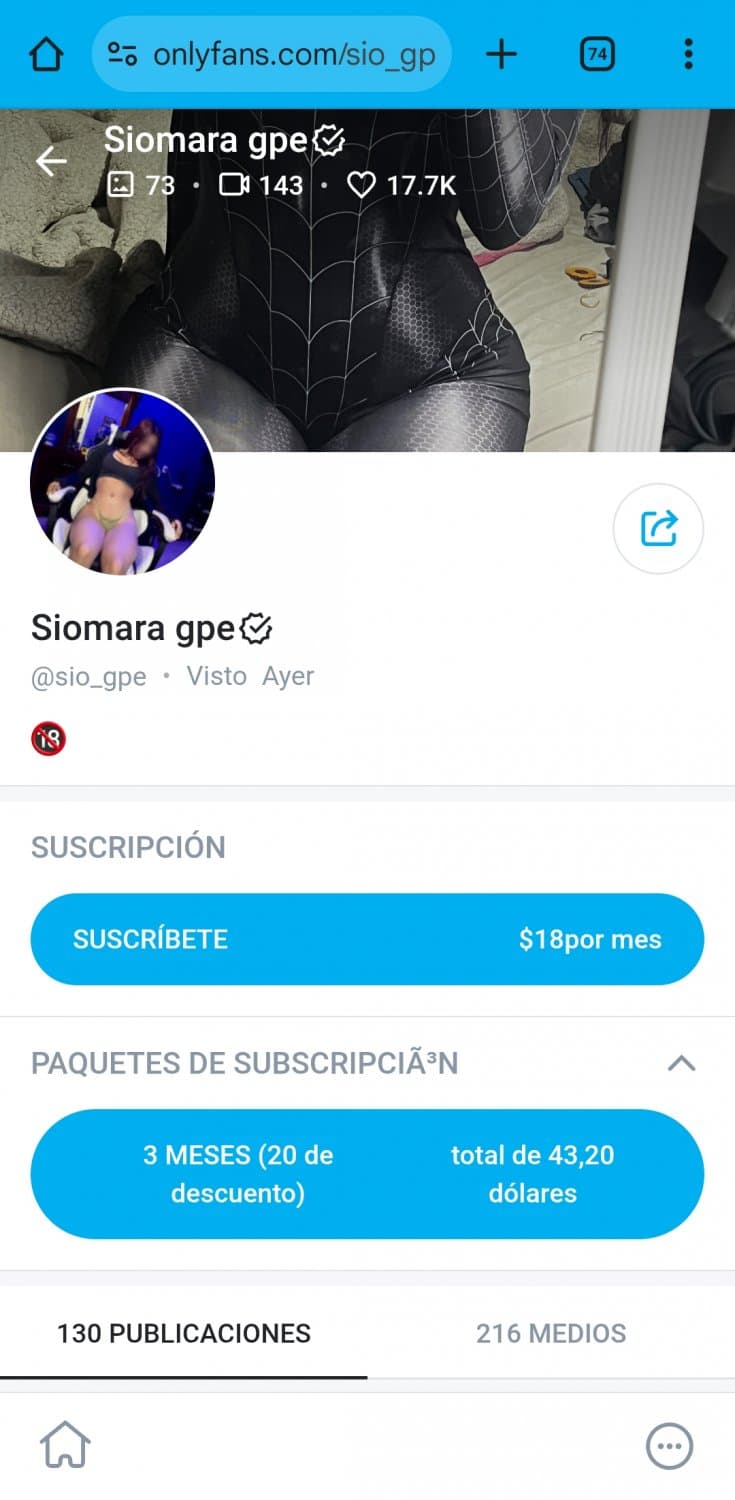
Task: Open the profile picture thumbnail
Action: tap(123, 482)
